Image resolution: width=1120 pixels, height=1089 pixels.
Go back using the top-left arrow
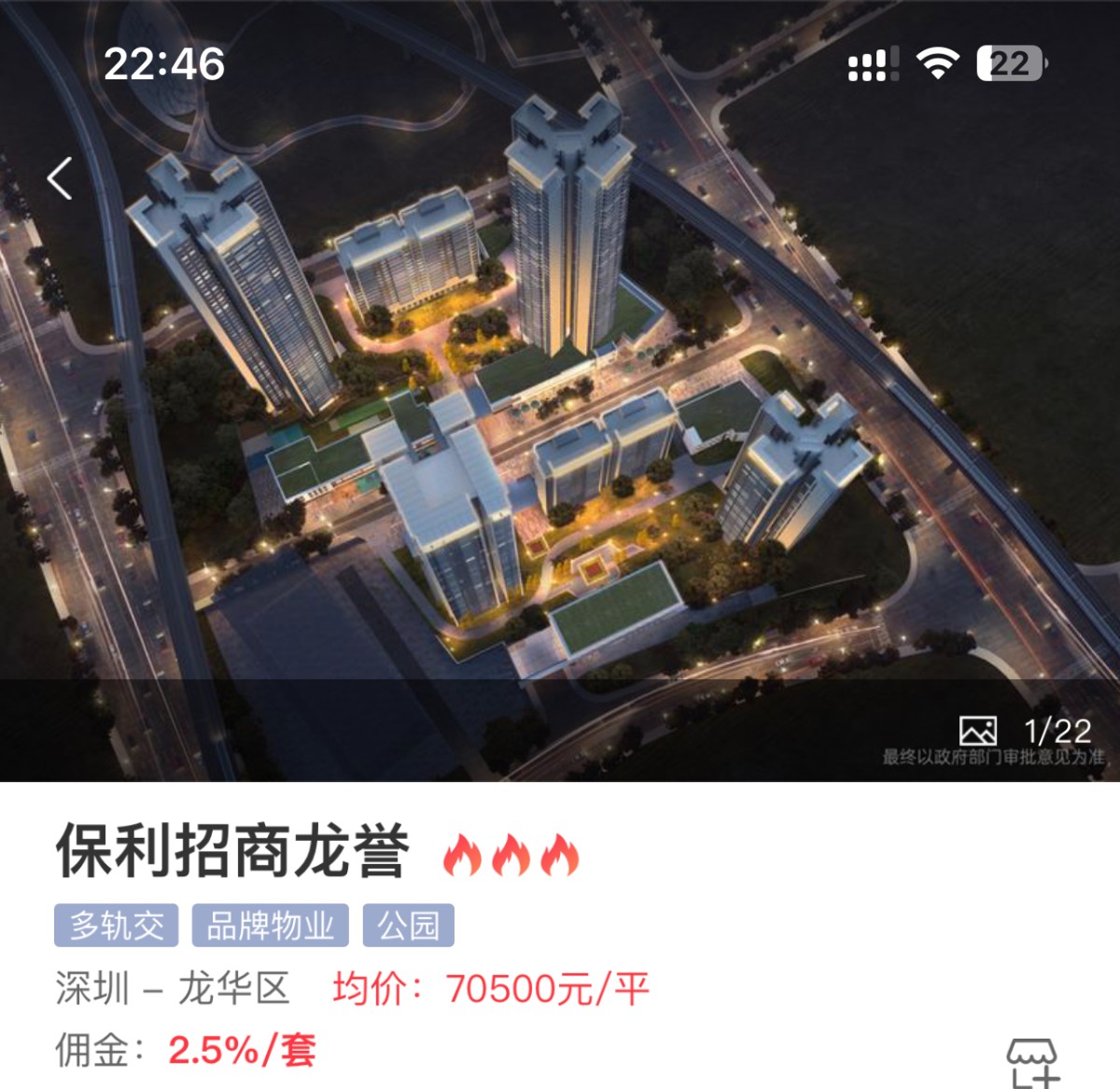coord(61,178)
